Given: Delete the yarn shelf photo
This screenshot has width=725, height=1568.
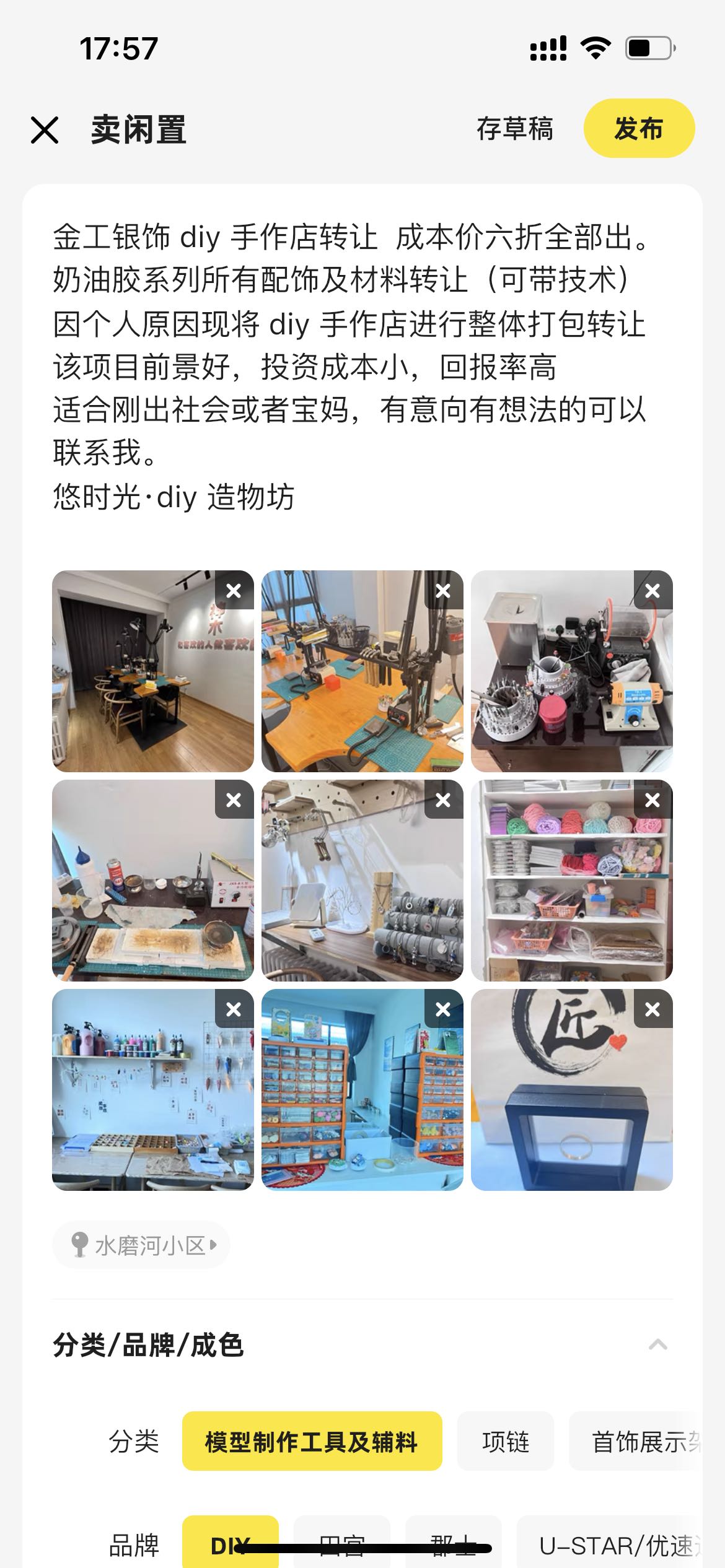Looking at the screenshot, I should [652, 800].
